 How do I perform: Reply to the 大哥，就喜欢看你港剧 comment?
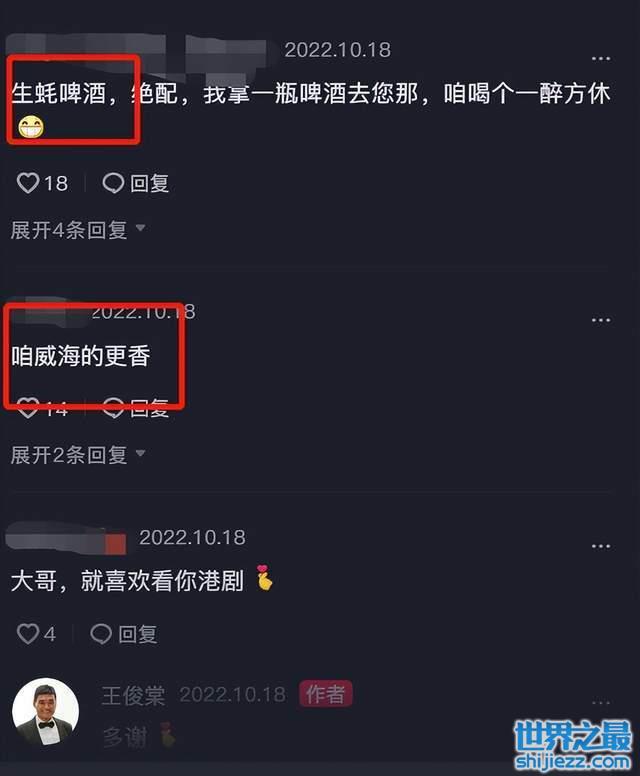125,634
